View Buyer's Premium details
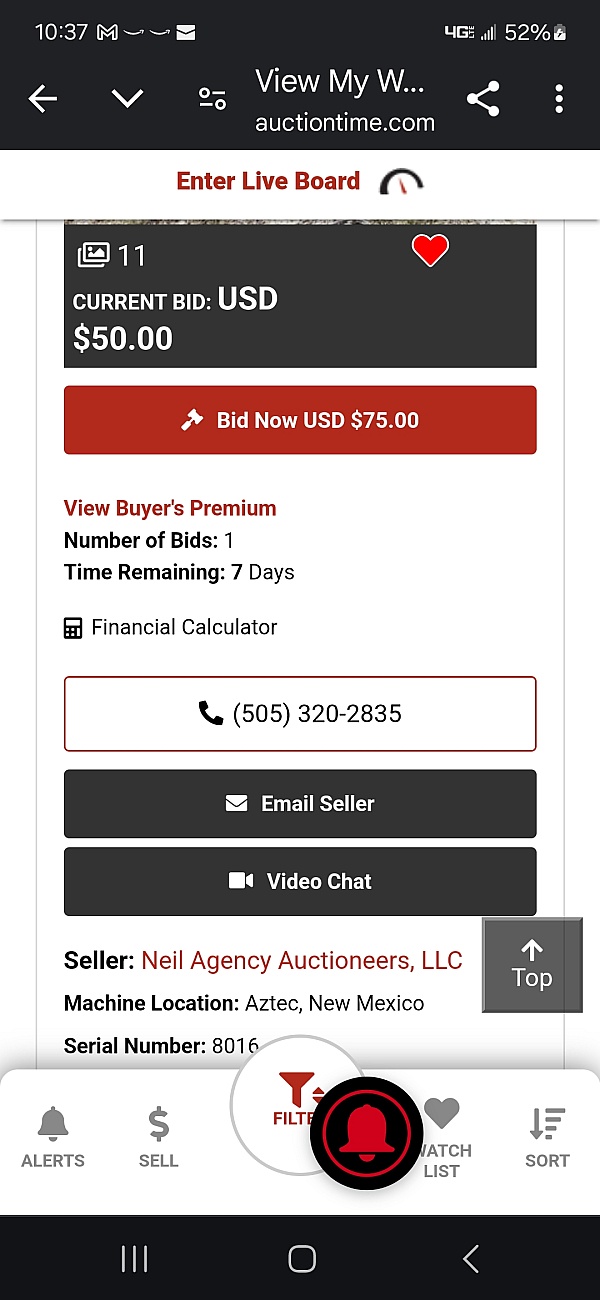 170,508
